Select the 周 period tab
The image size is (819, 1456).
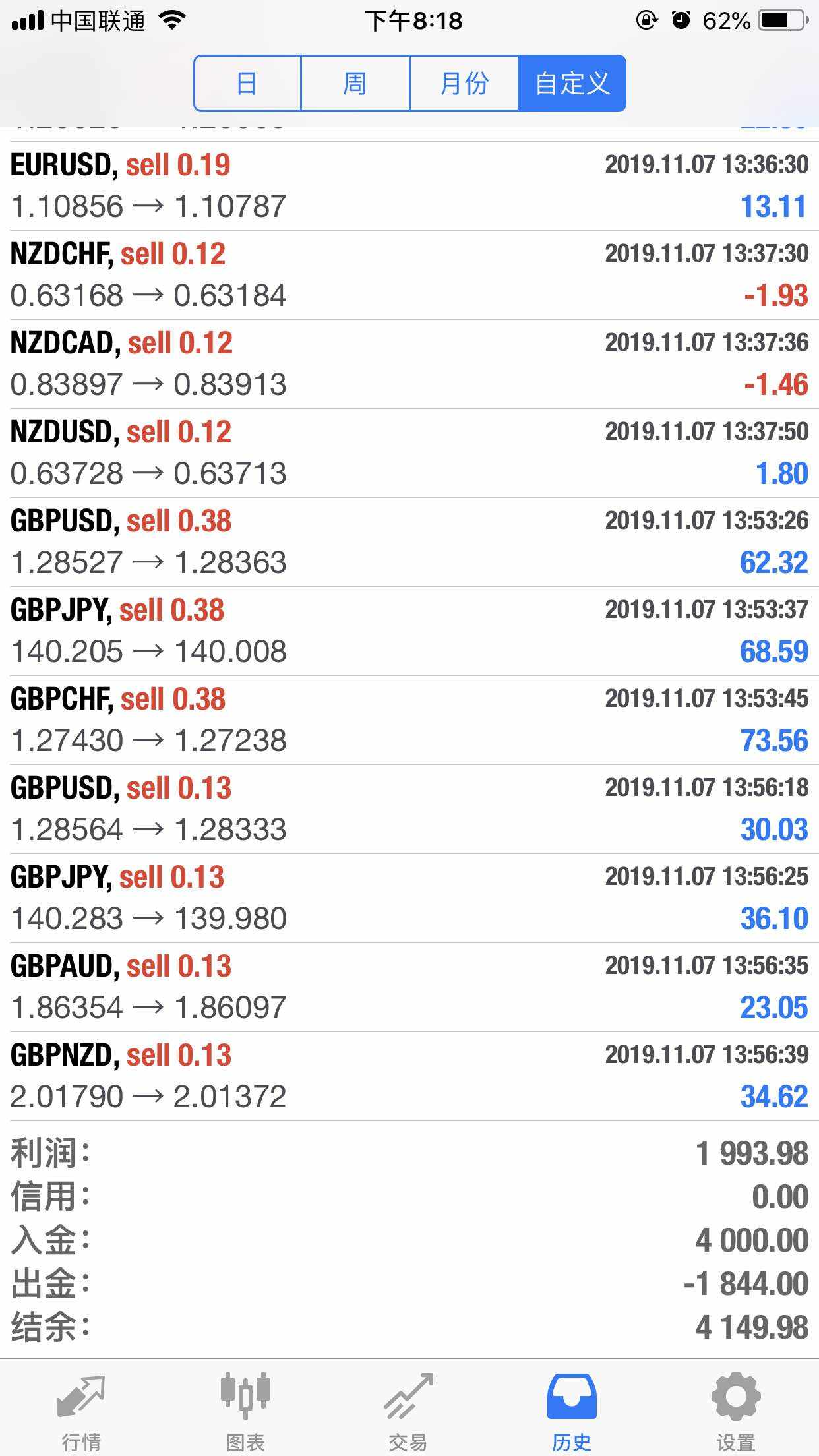coord(355,84)
